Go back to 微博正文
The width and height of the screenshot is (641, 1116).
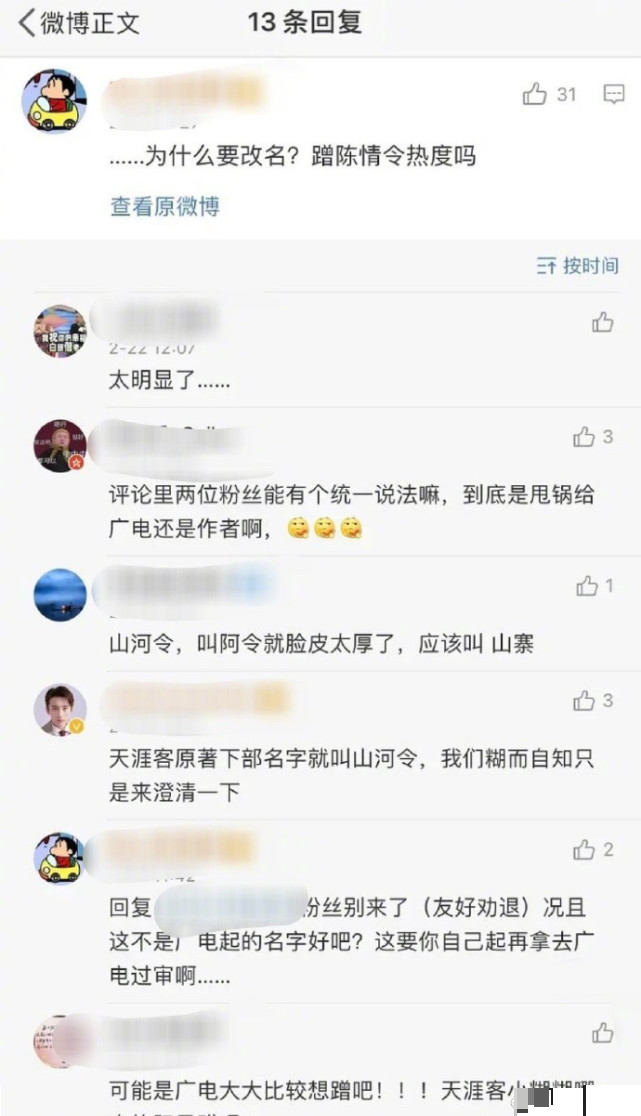(x=80, y=23)
